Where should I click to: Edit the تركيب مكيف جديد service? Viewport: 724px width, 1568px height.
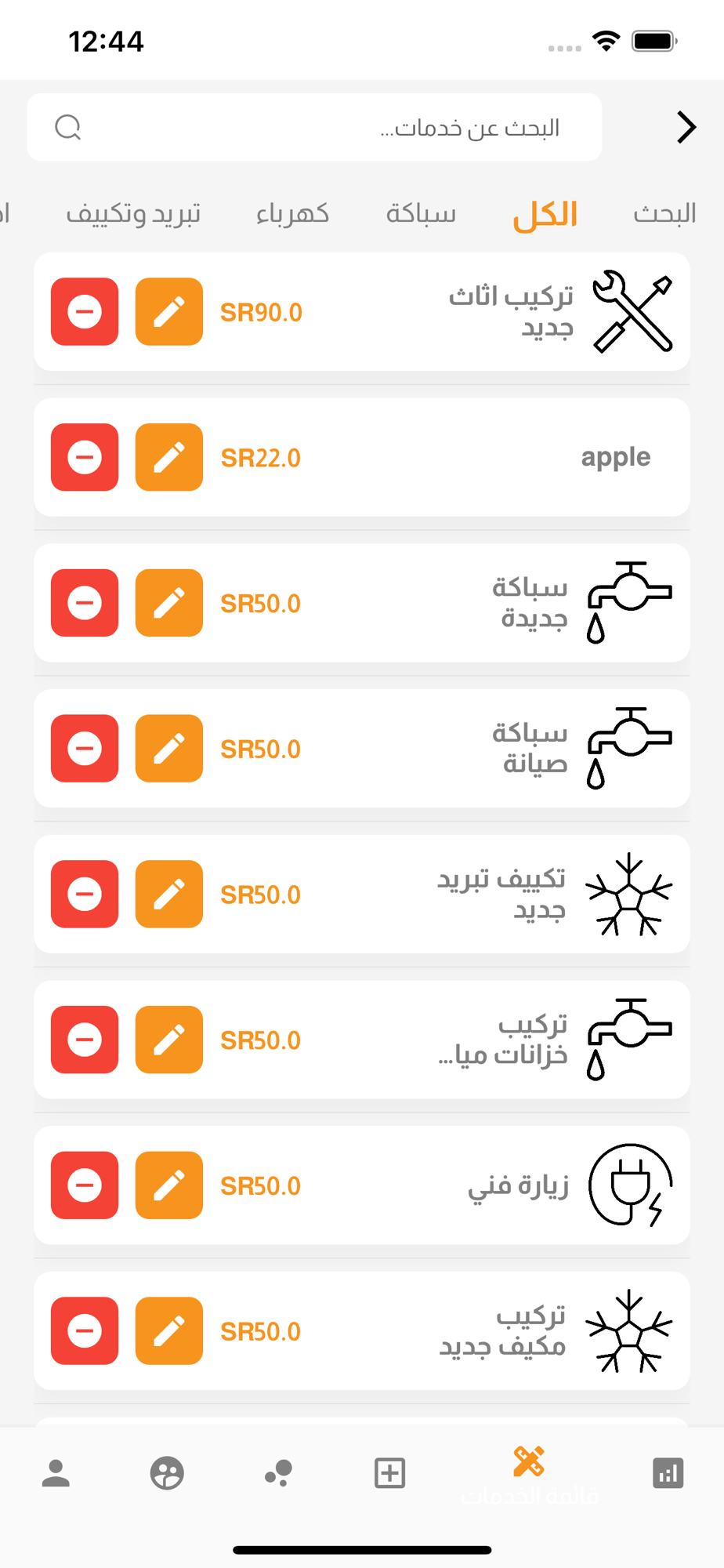coord(169,1330)
